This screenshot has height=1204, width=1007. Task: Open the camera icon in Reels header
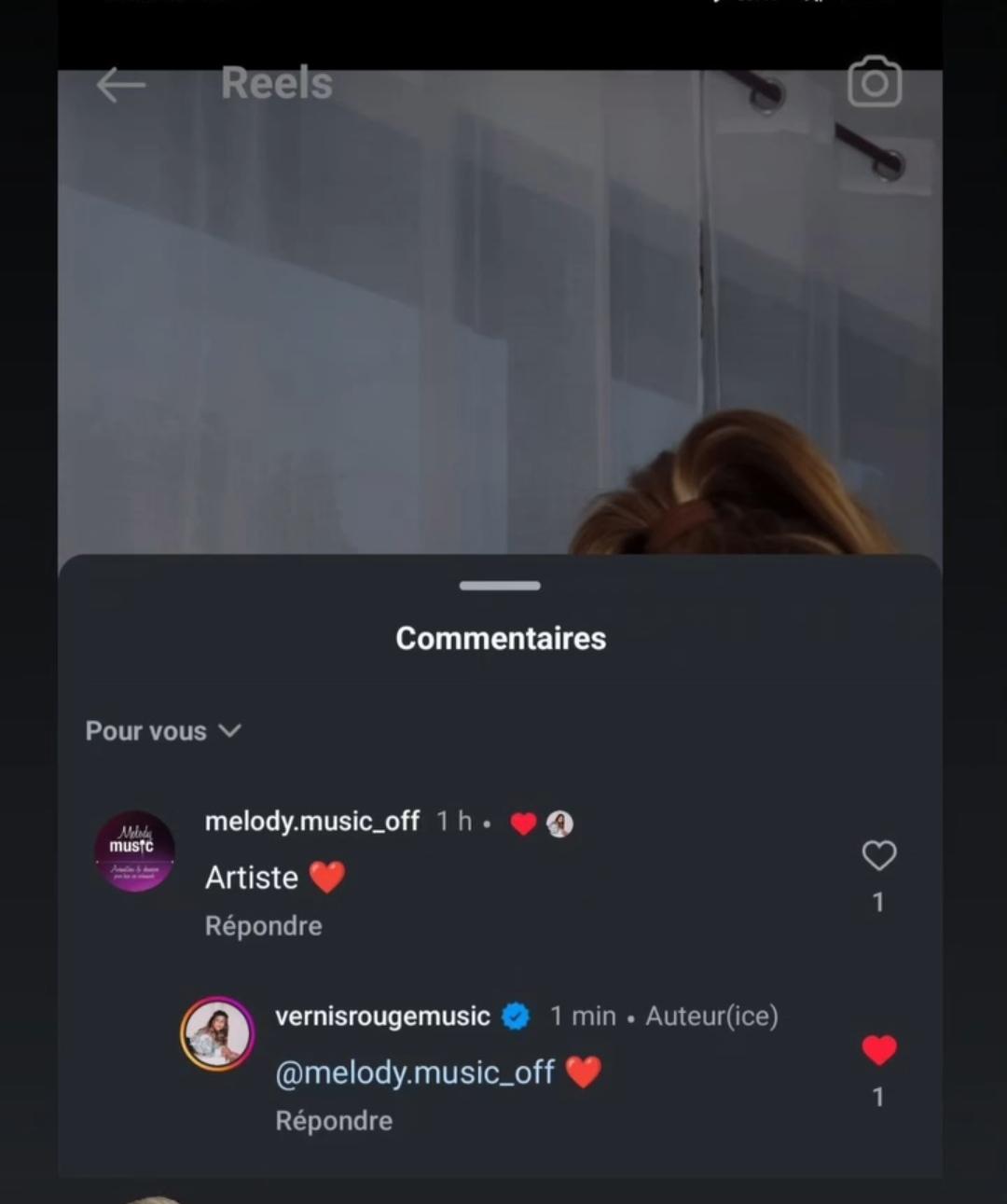click(x=874, y=83)
